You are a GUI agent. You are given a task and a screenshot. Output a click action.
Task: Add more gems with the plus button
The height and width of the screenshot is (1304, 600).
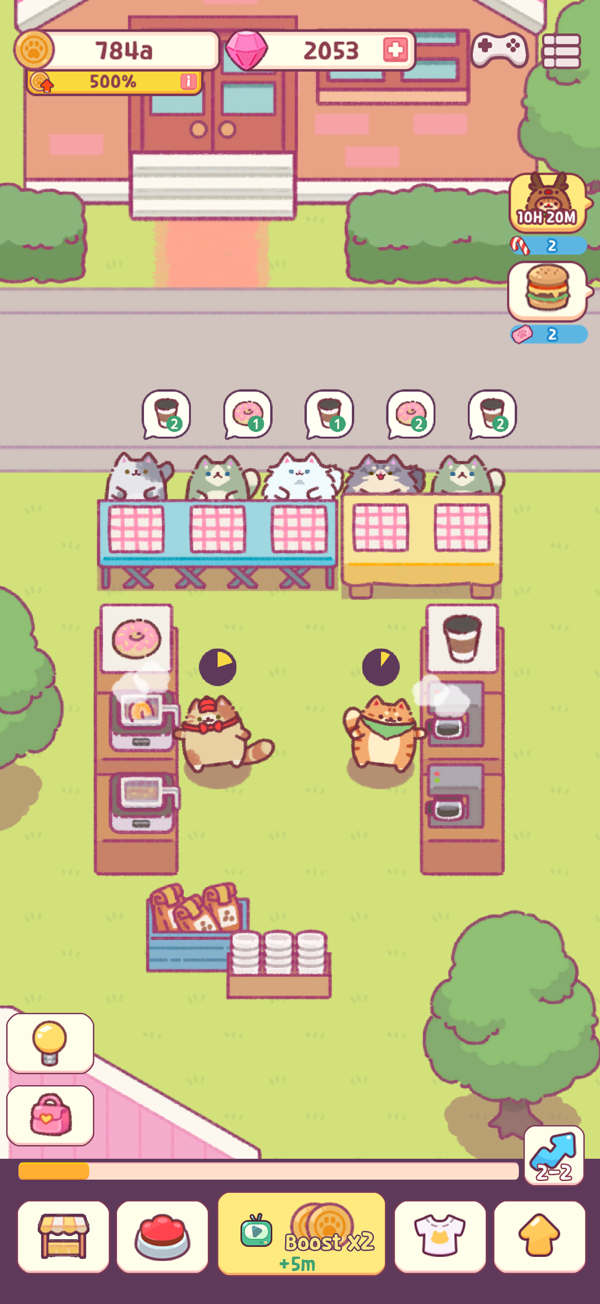[x=396, y=50]
